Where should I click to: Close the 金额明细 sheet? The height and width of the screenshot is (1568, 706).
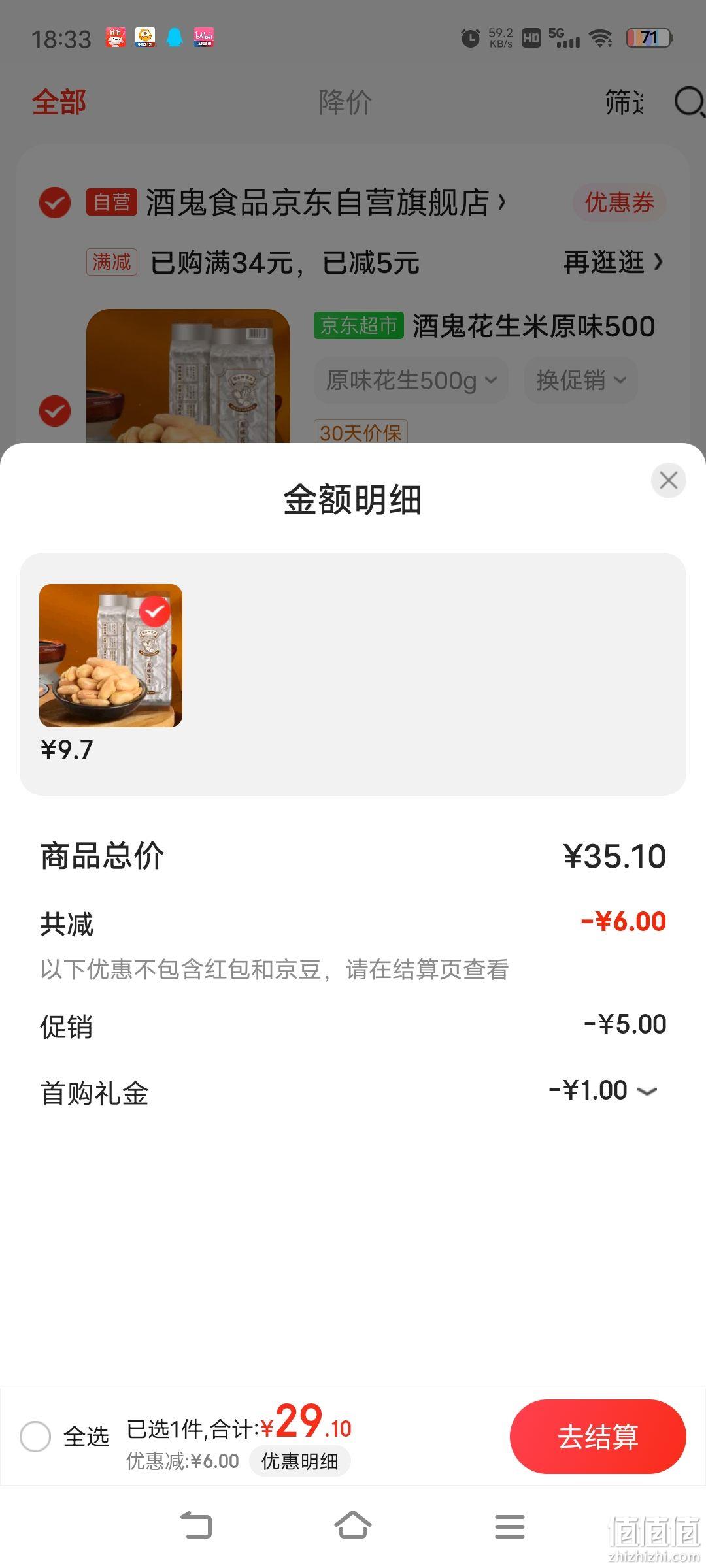coord(668,480)
